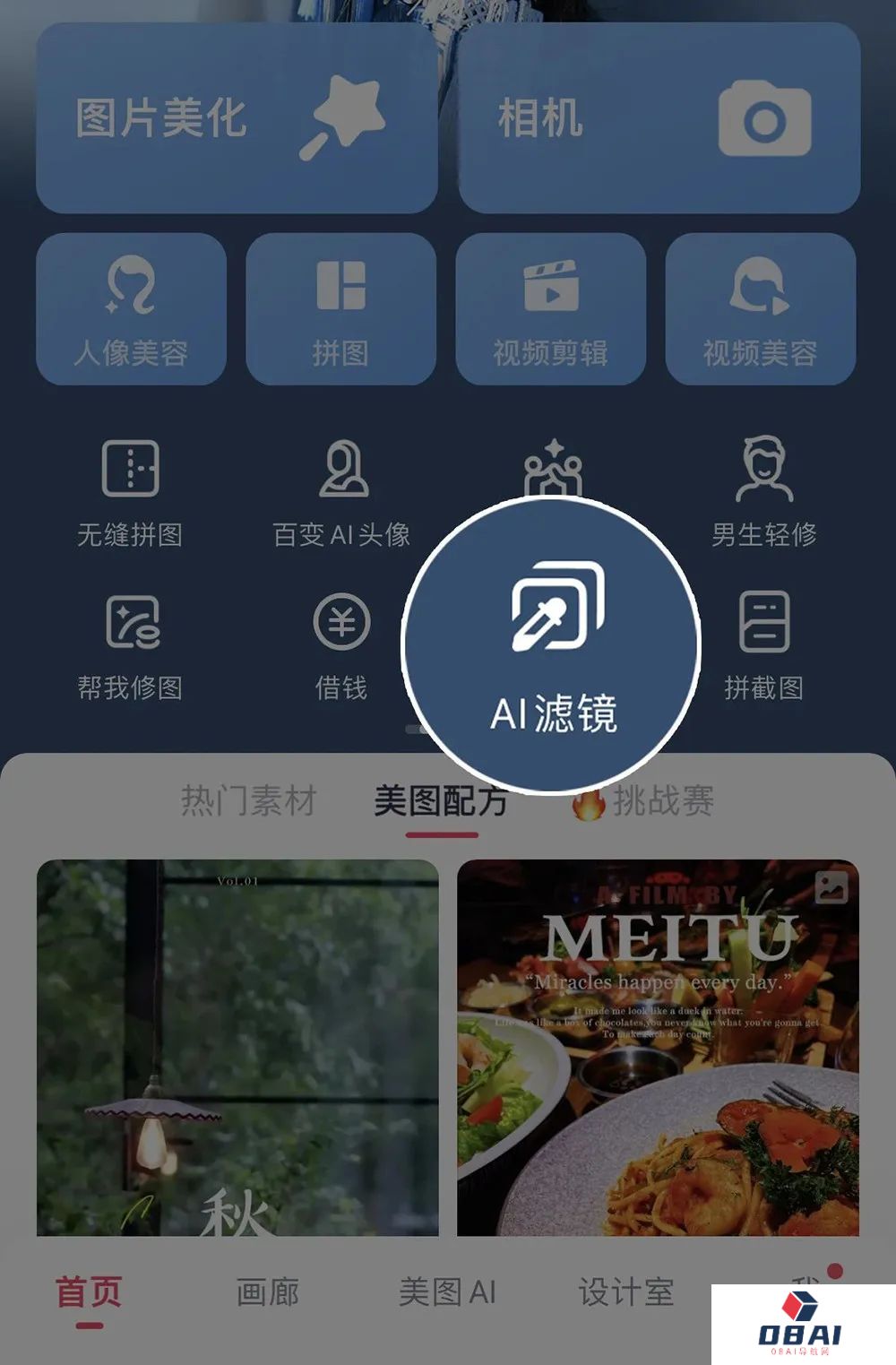
Task: Switch to 热门素材 tab
Action: 248,800
